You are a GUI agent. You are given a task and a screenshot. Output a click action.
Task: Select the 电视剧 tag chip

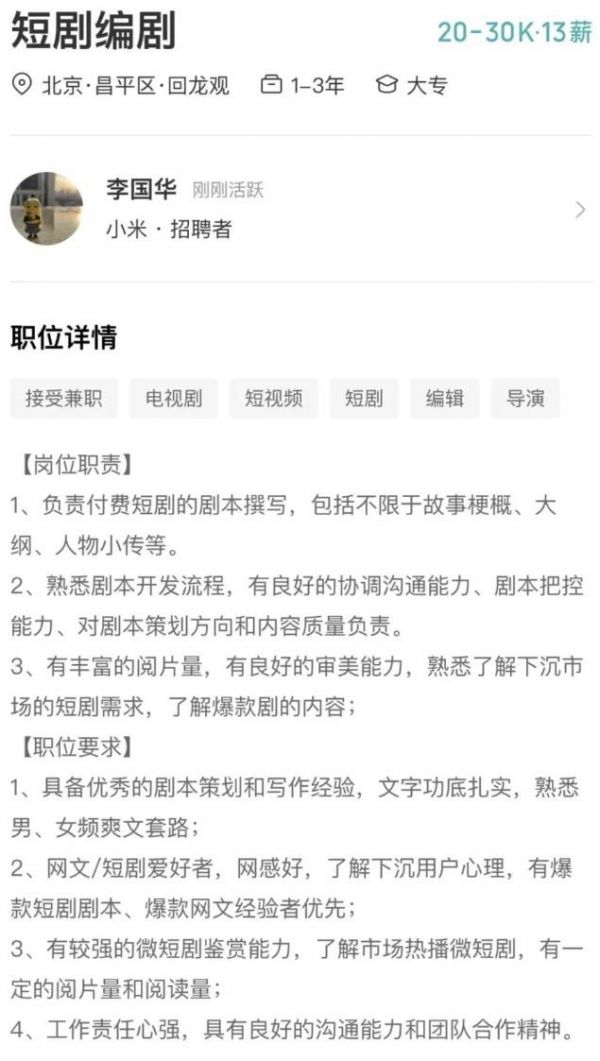tap(173, 398)
